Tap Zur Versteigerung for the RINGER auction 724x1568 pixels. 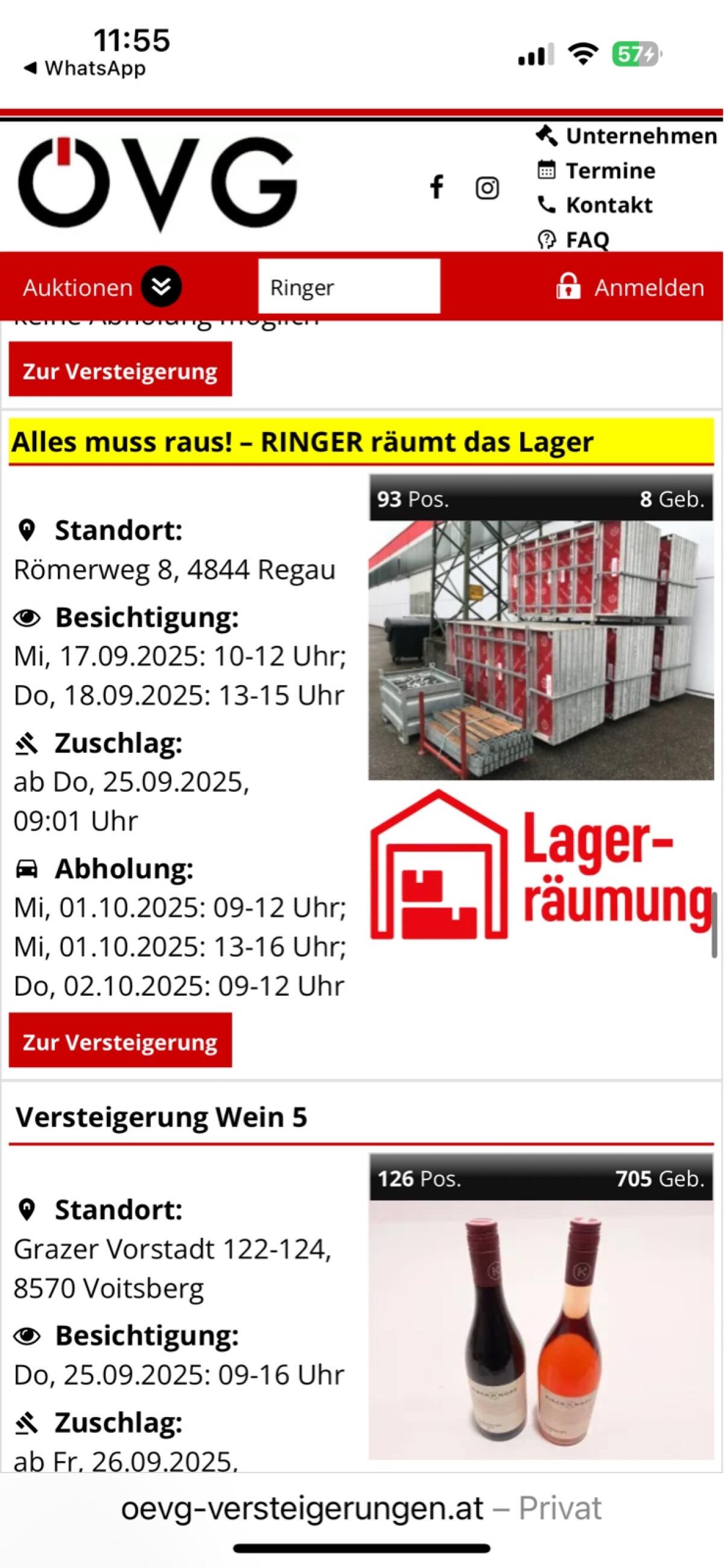coord(120,1041)
